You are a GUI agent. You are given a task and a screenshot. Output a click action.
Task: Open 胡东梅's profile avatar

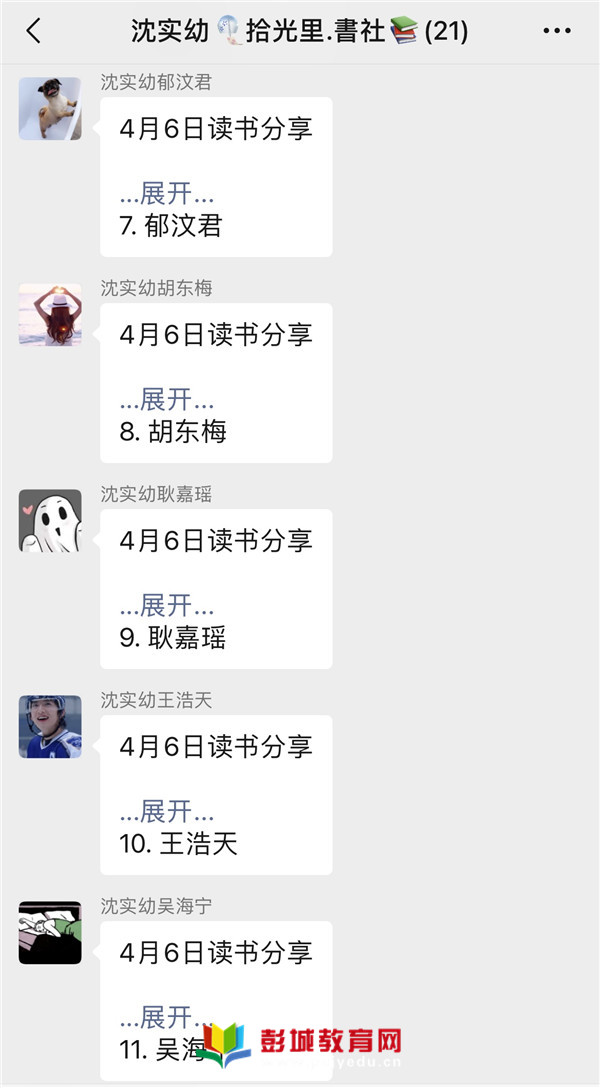tap(50, 314)
